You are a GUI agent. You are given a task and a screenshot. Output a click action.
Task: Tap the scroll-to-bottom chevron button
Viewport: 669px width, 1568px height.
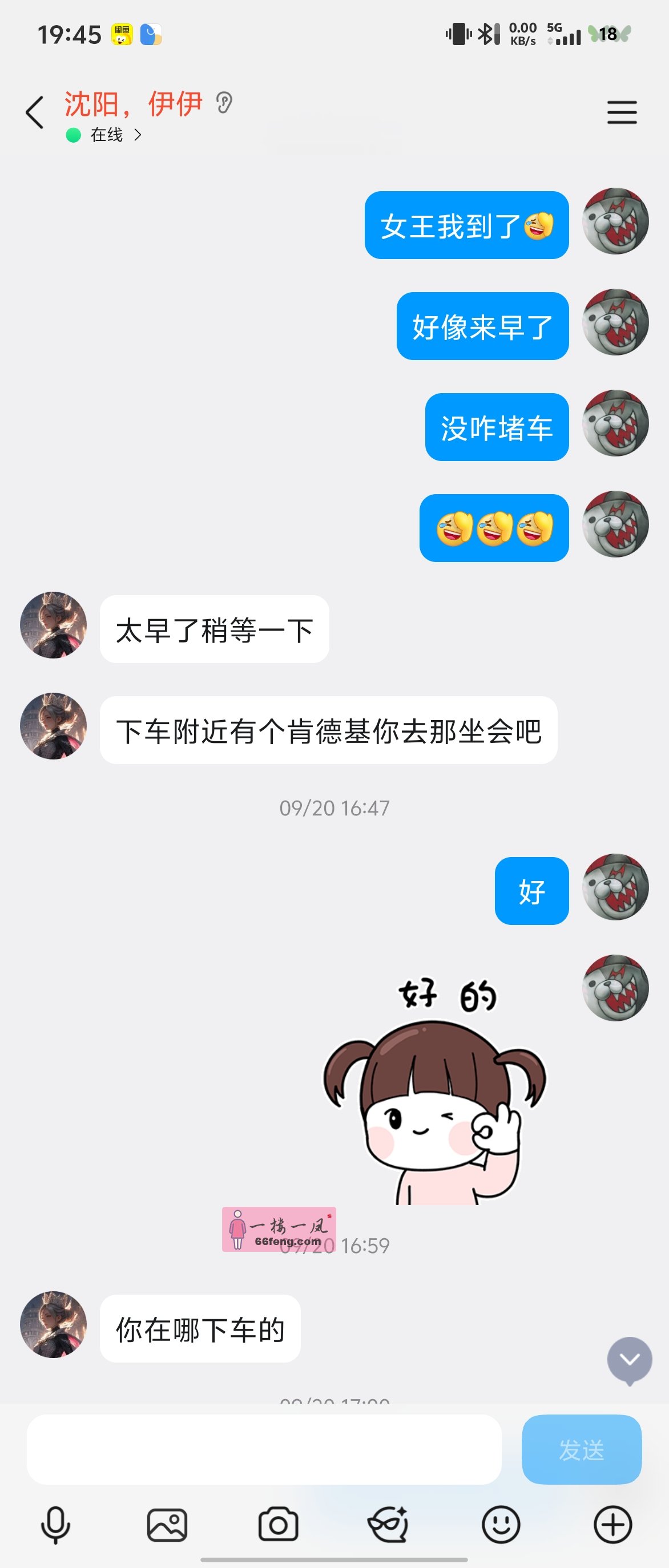point(630,1359)
